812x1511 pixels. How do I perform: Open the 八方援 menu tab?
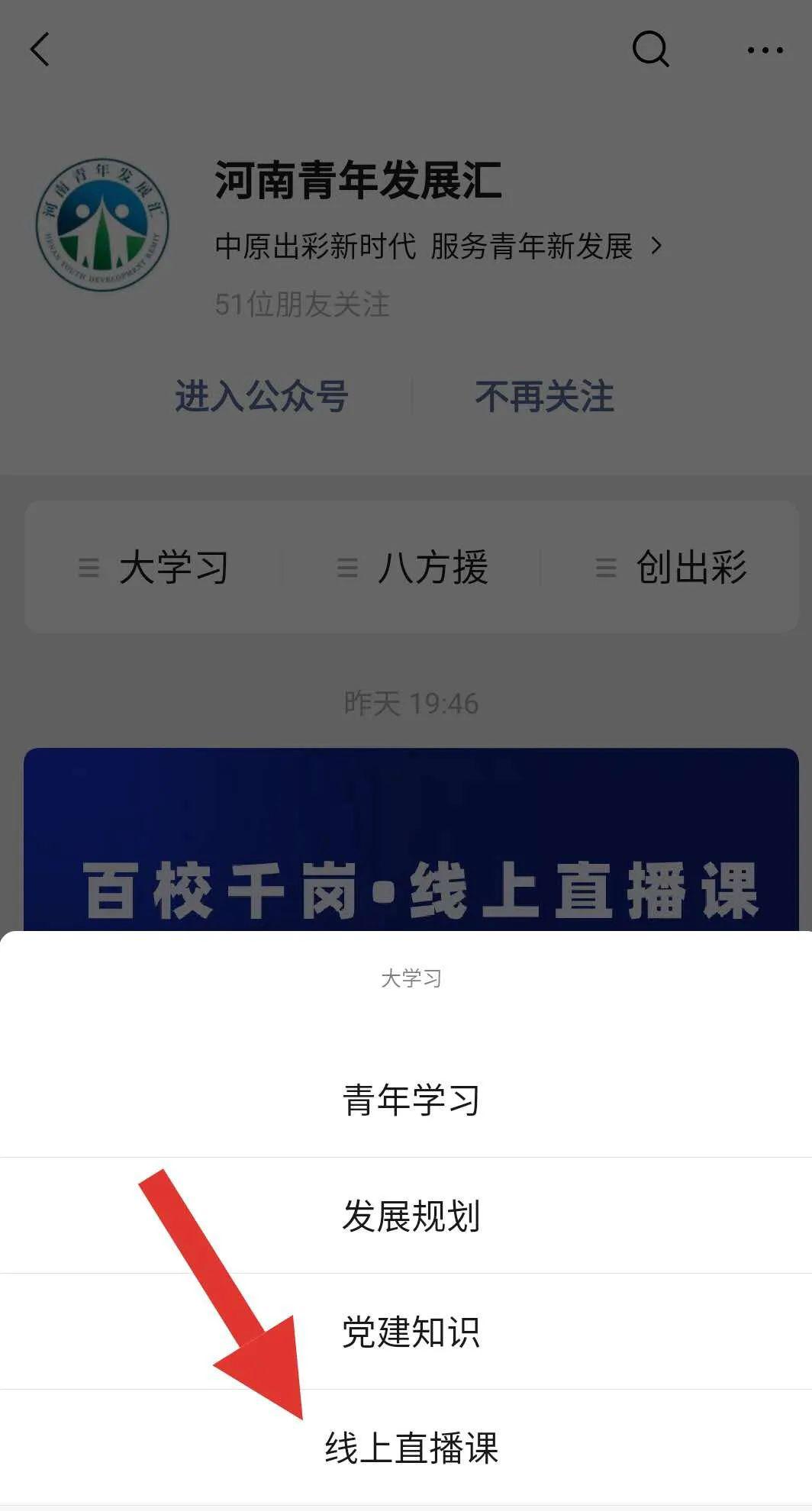point(413,568)
